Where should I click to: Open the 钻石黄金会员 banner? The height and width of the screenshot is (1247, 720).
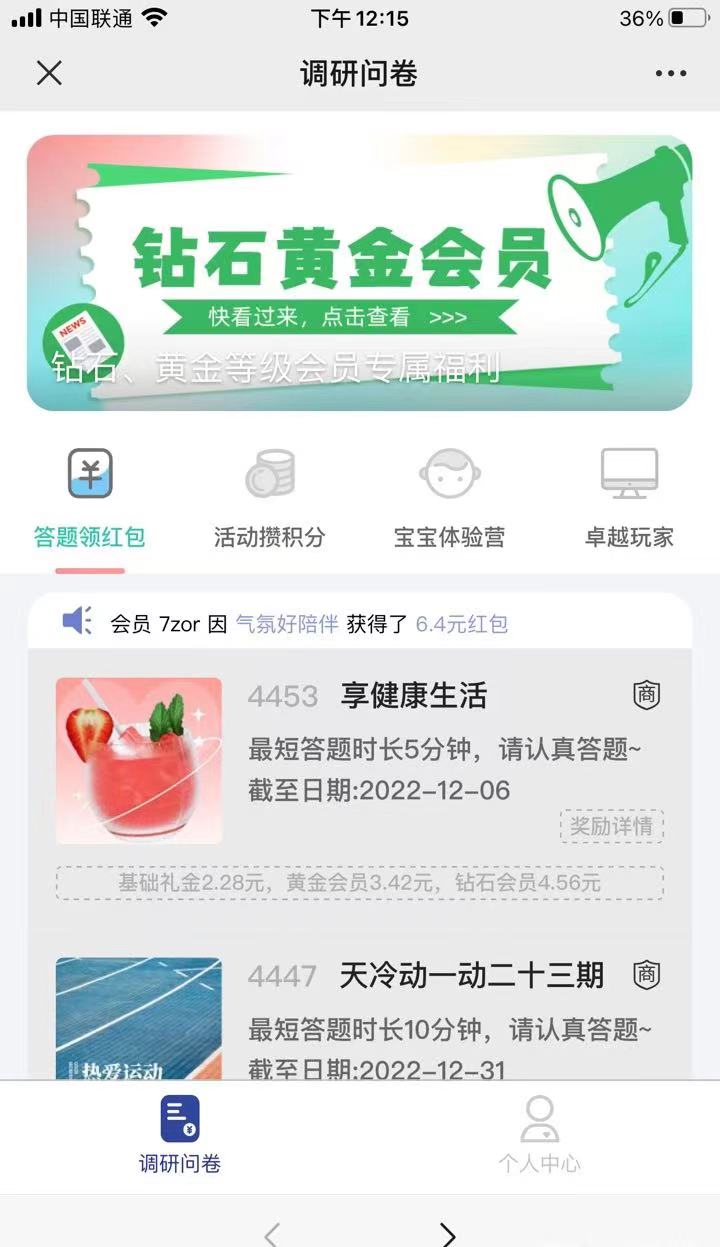pos(359,273)
